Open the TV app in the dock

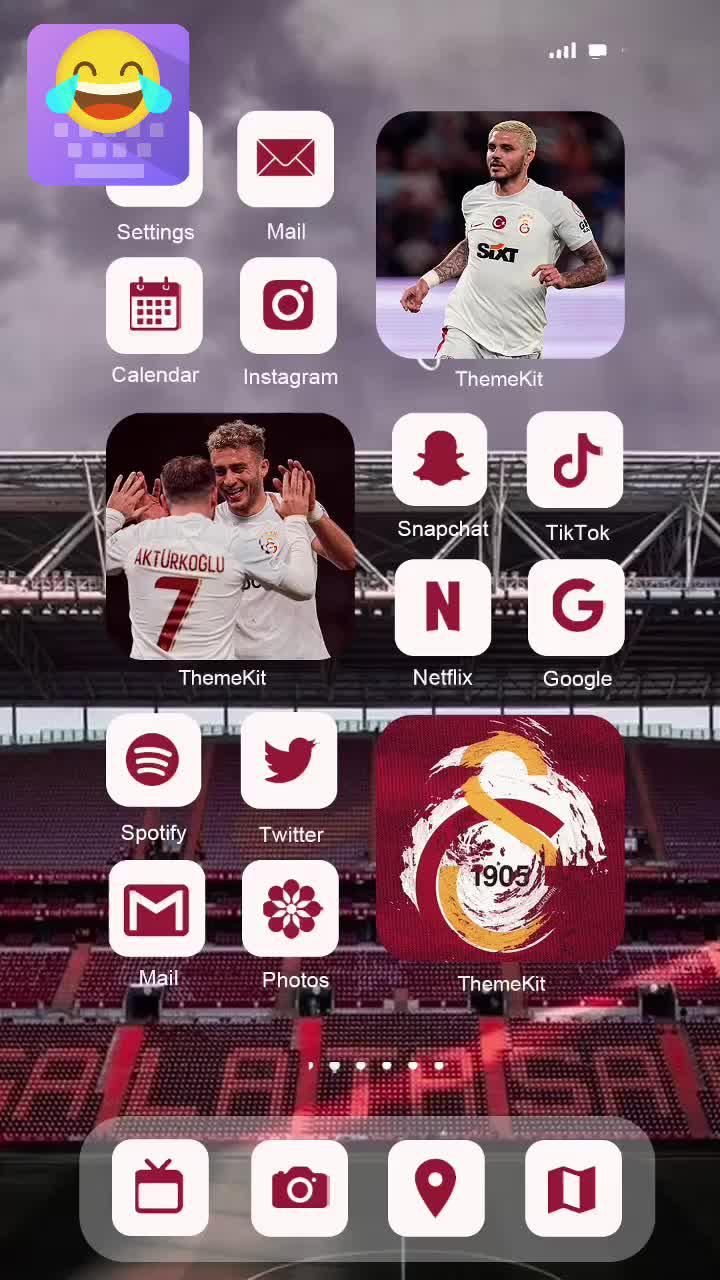click(x=160, y=1188)
